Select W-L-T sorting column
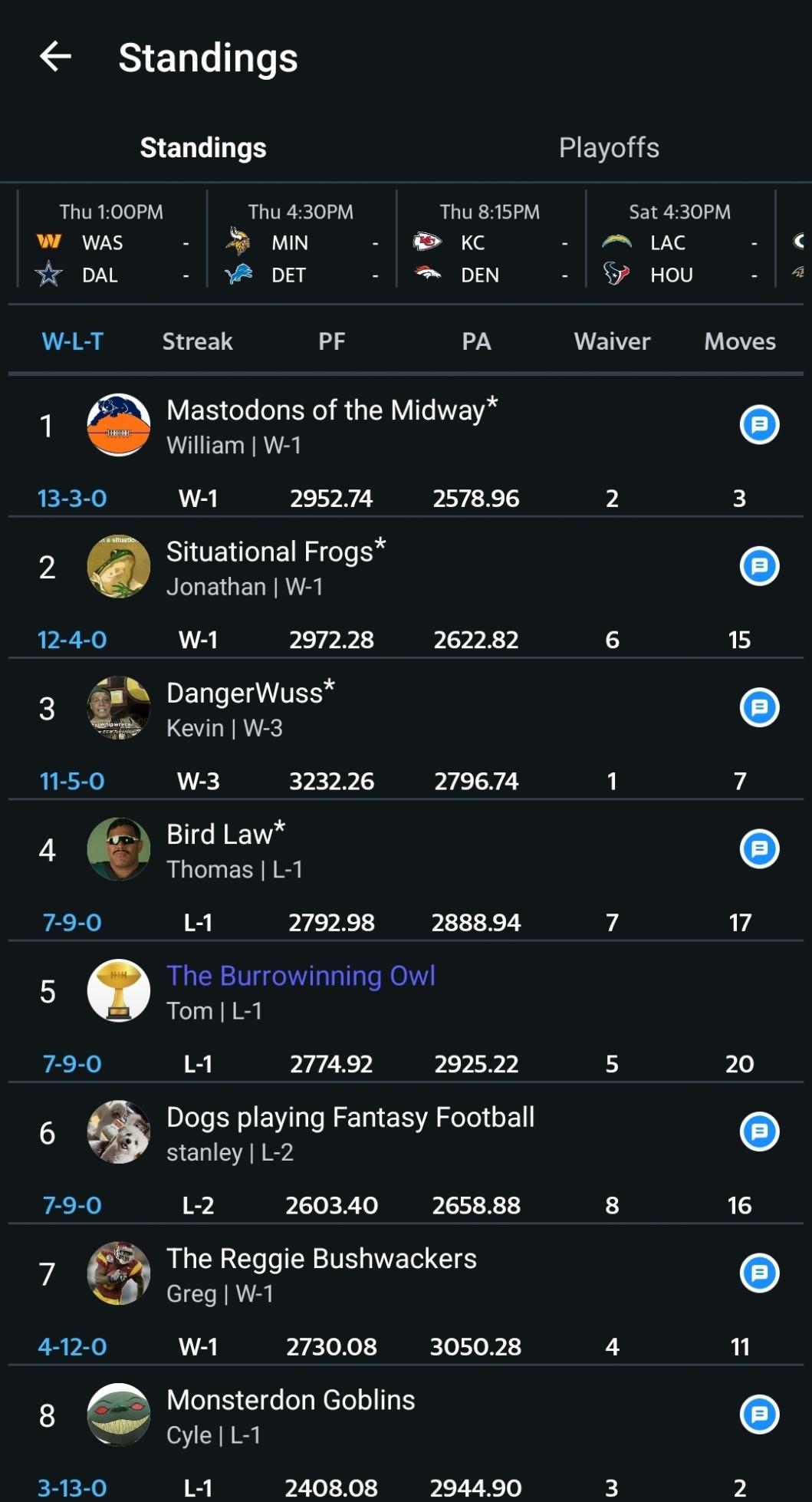Viewport: 812px width, 1502px height. tap(72, 341)
